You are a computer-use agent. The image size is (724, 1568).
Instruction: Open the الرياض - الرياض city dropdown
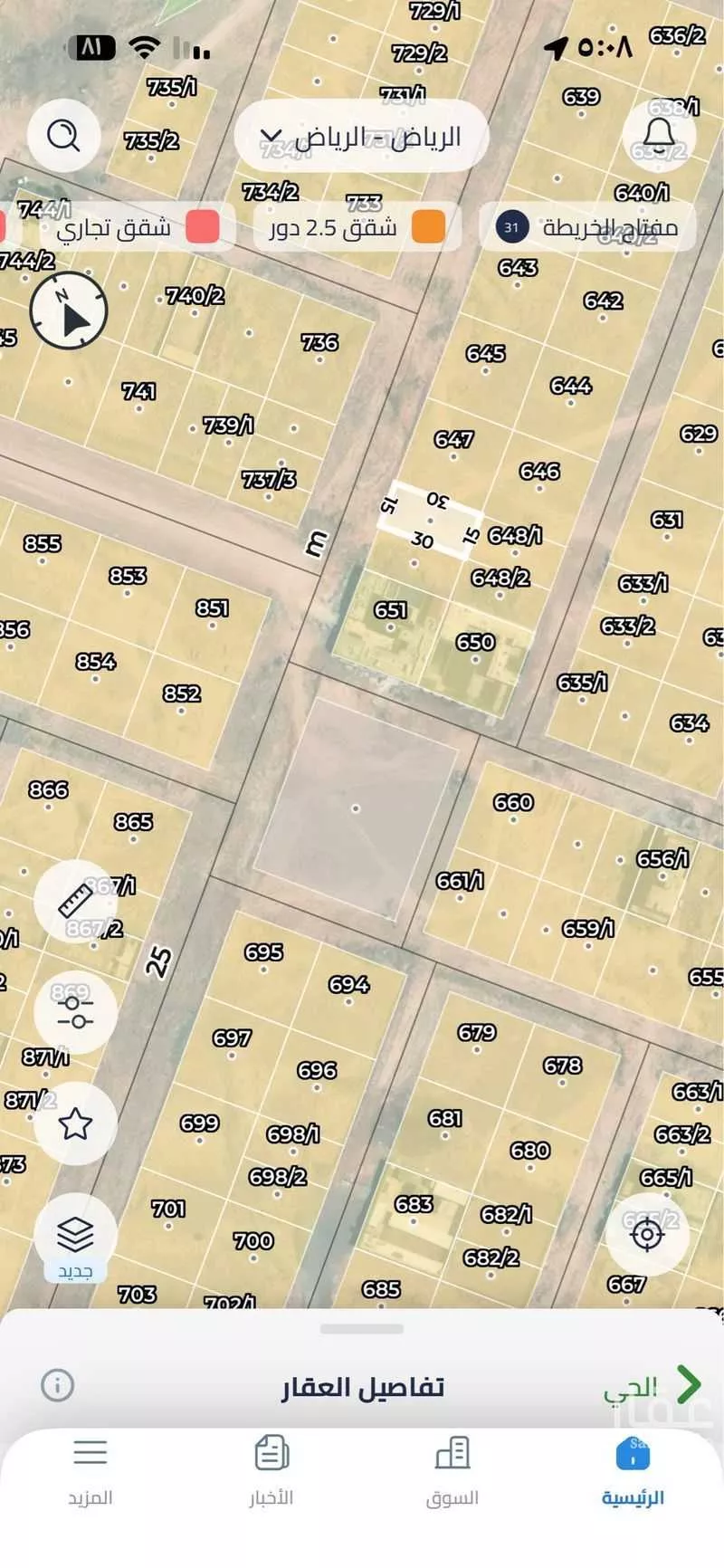(362, 136)
